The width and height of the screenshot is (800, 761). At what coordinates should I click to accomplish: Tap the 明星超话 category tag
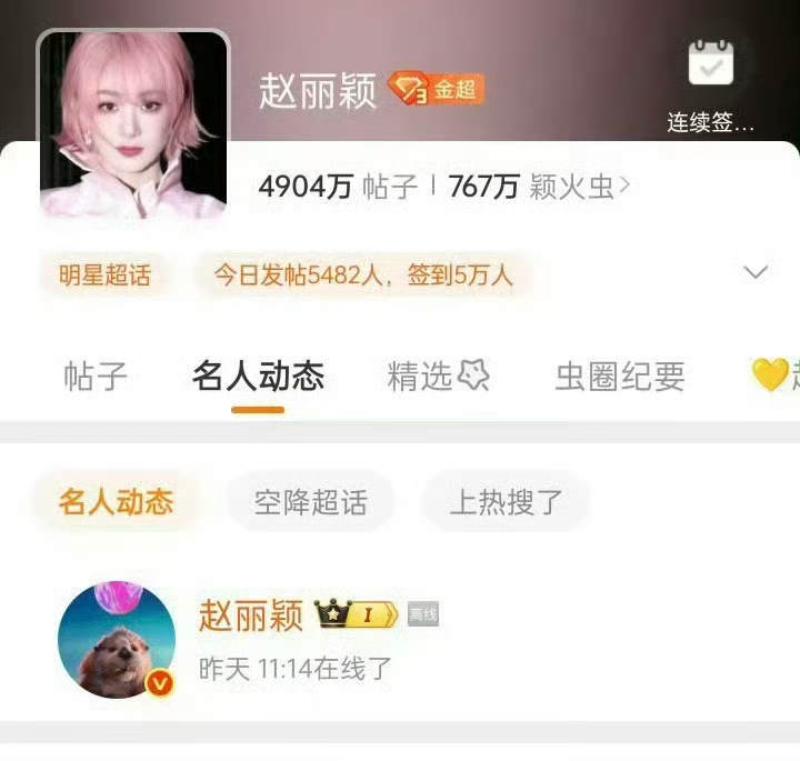104,276
